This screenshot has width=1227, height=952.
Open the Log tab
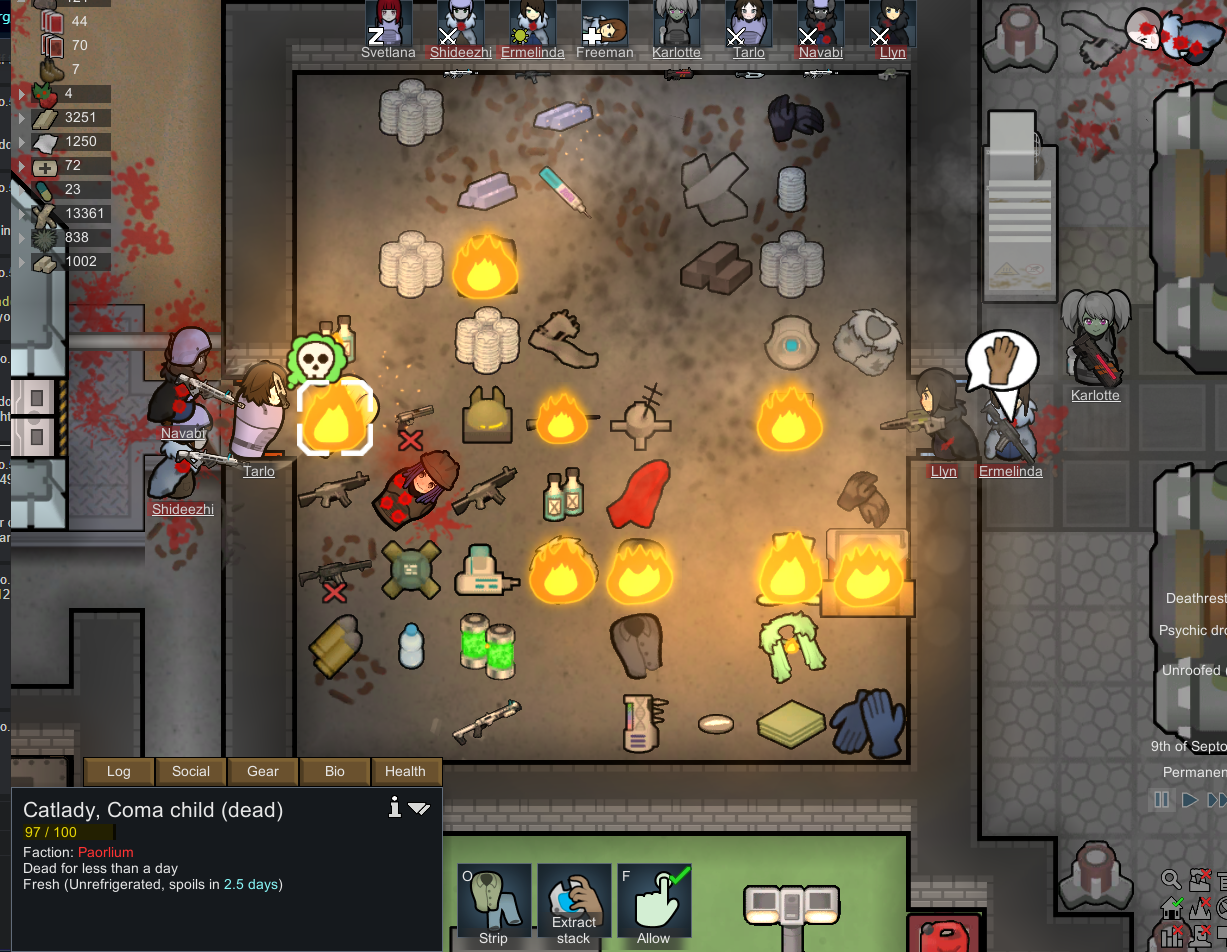(x=119, y=771)
